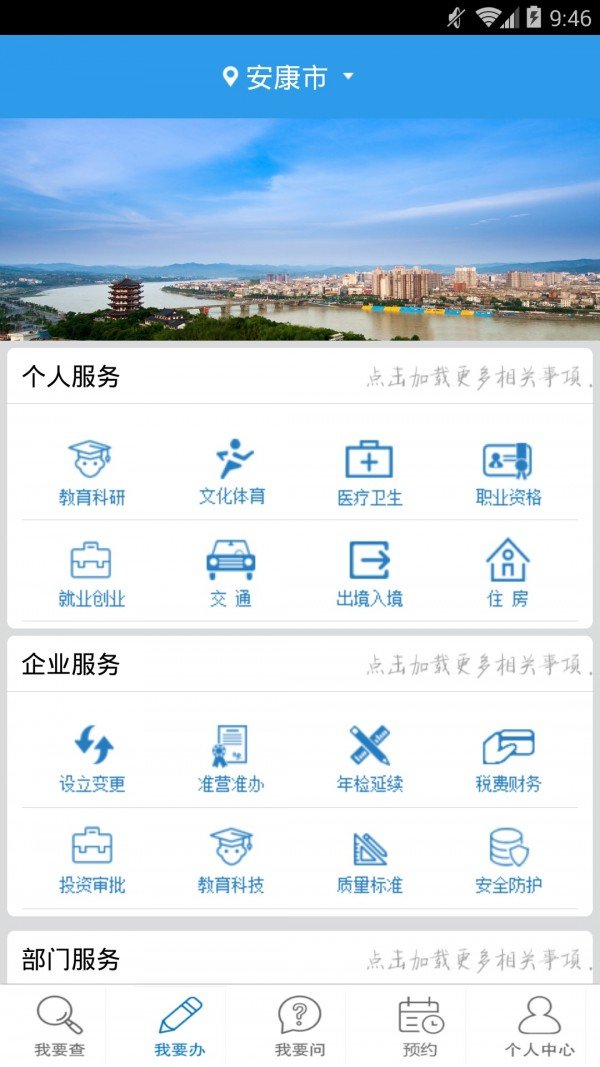Select the 文化体育 service
Viewport: 600px width, 1067px height.
click(231, 472)
